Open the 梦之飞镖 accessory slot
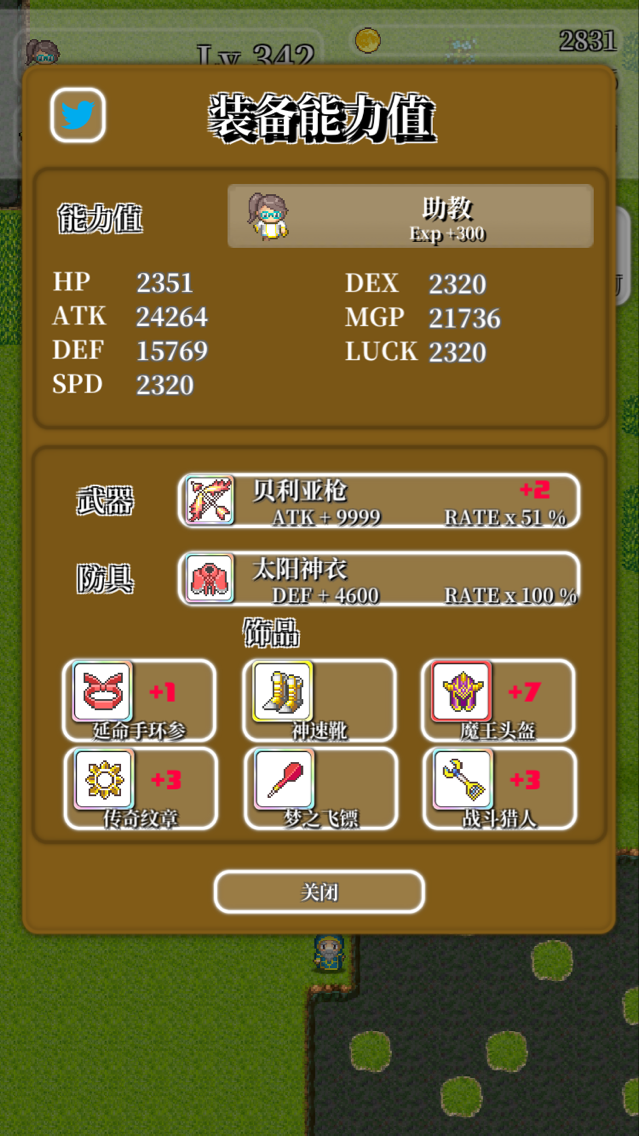Screen dimensions: 639x1136 [x=320, y=788]
